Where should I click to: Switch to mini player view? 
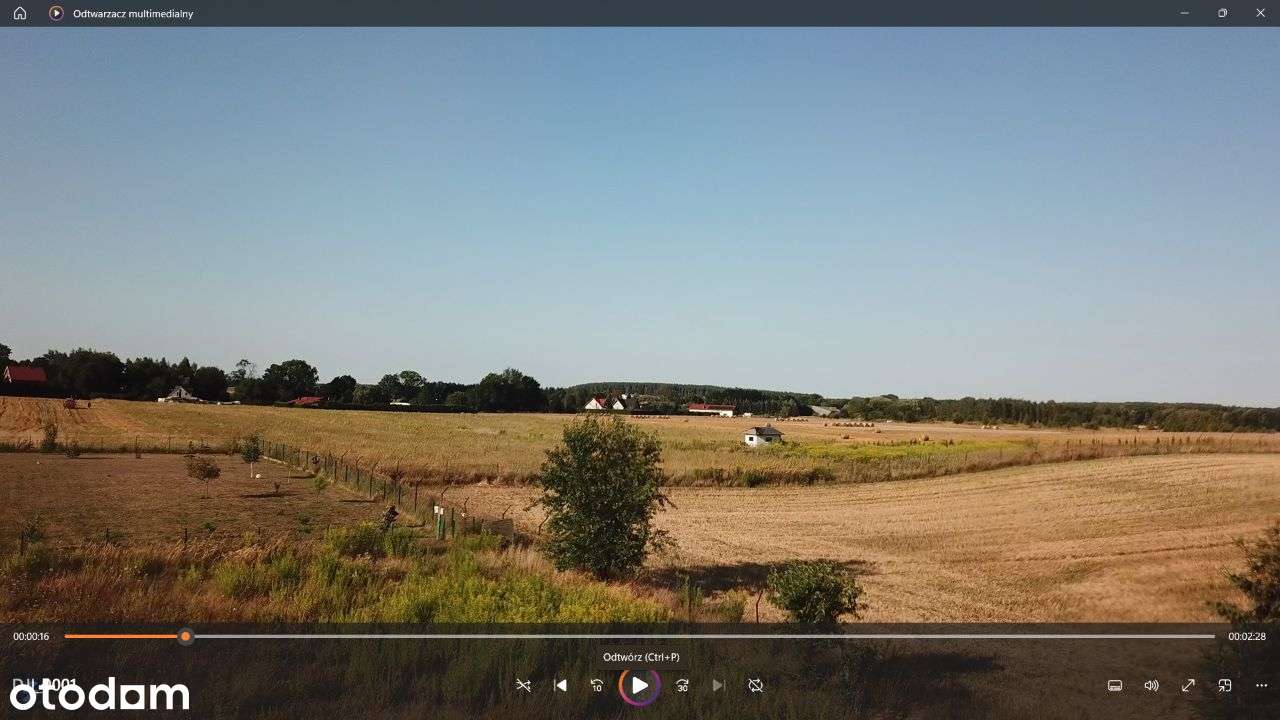(1224, 686)
